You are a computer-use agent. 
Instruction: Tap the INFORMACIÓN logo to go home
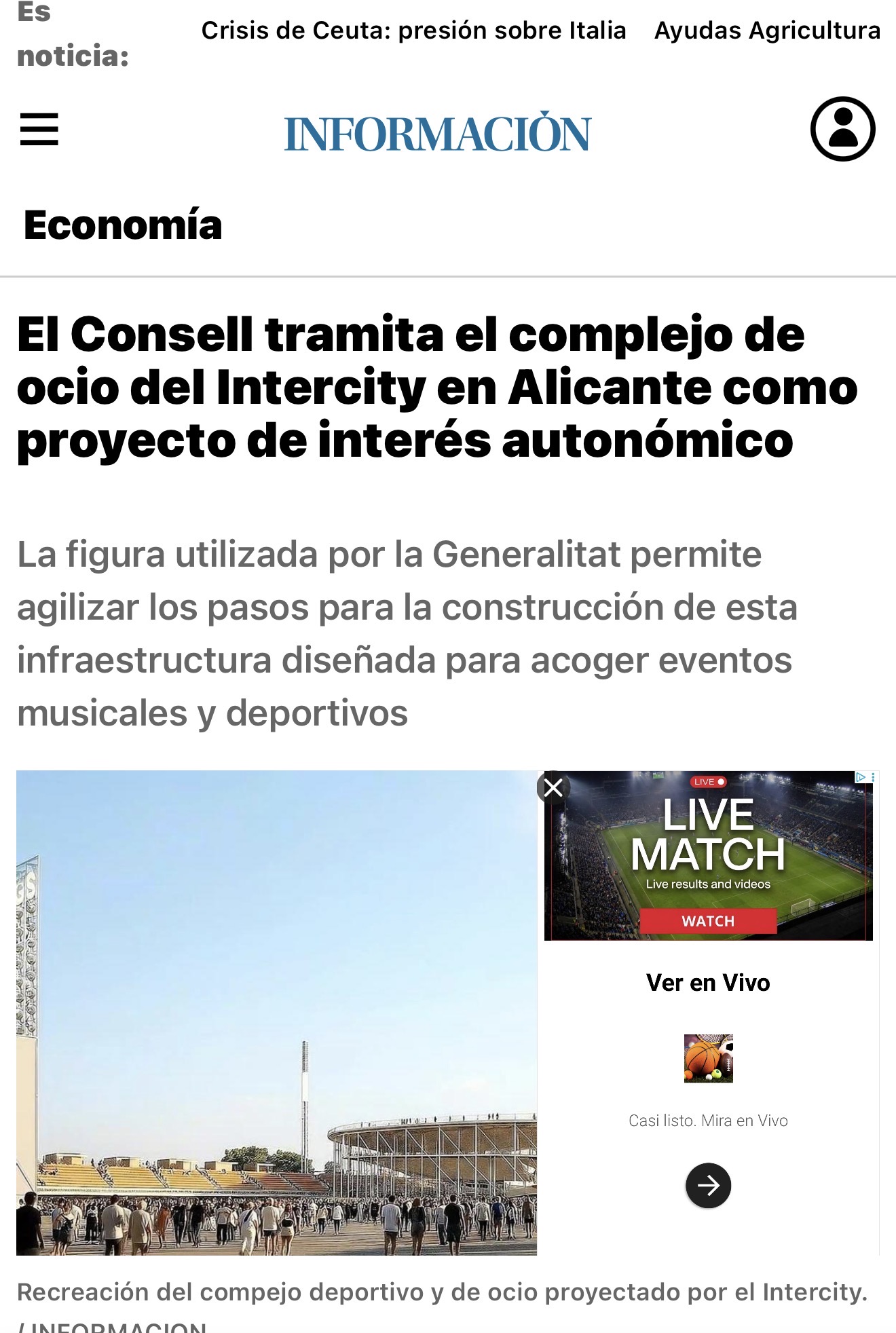438,132
